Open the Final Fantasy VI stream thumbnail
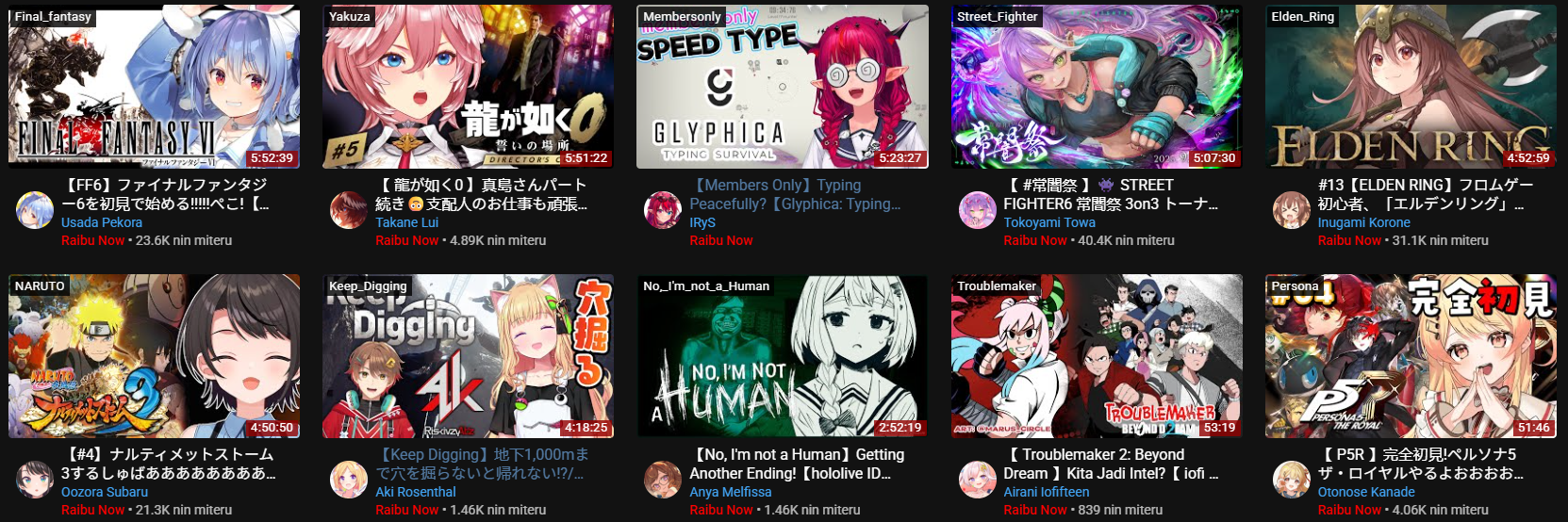 (x=154, y=87)
